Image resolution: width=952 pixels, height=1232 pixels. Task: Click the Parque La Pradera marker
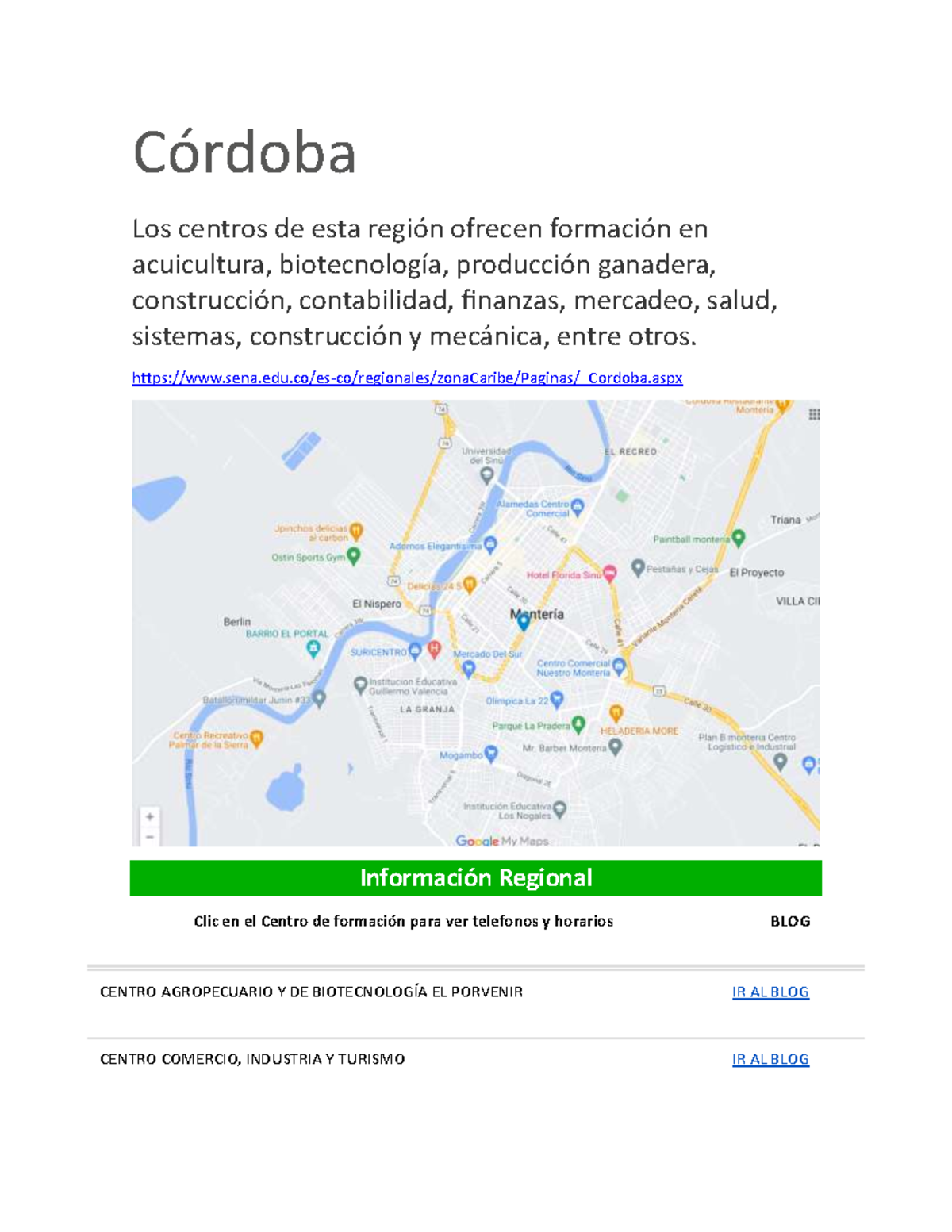pos(577,725)
